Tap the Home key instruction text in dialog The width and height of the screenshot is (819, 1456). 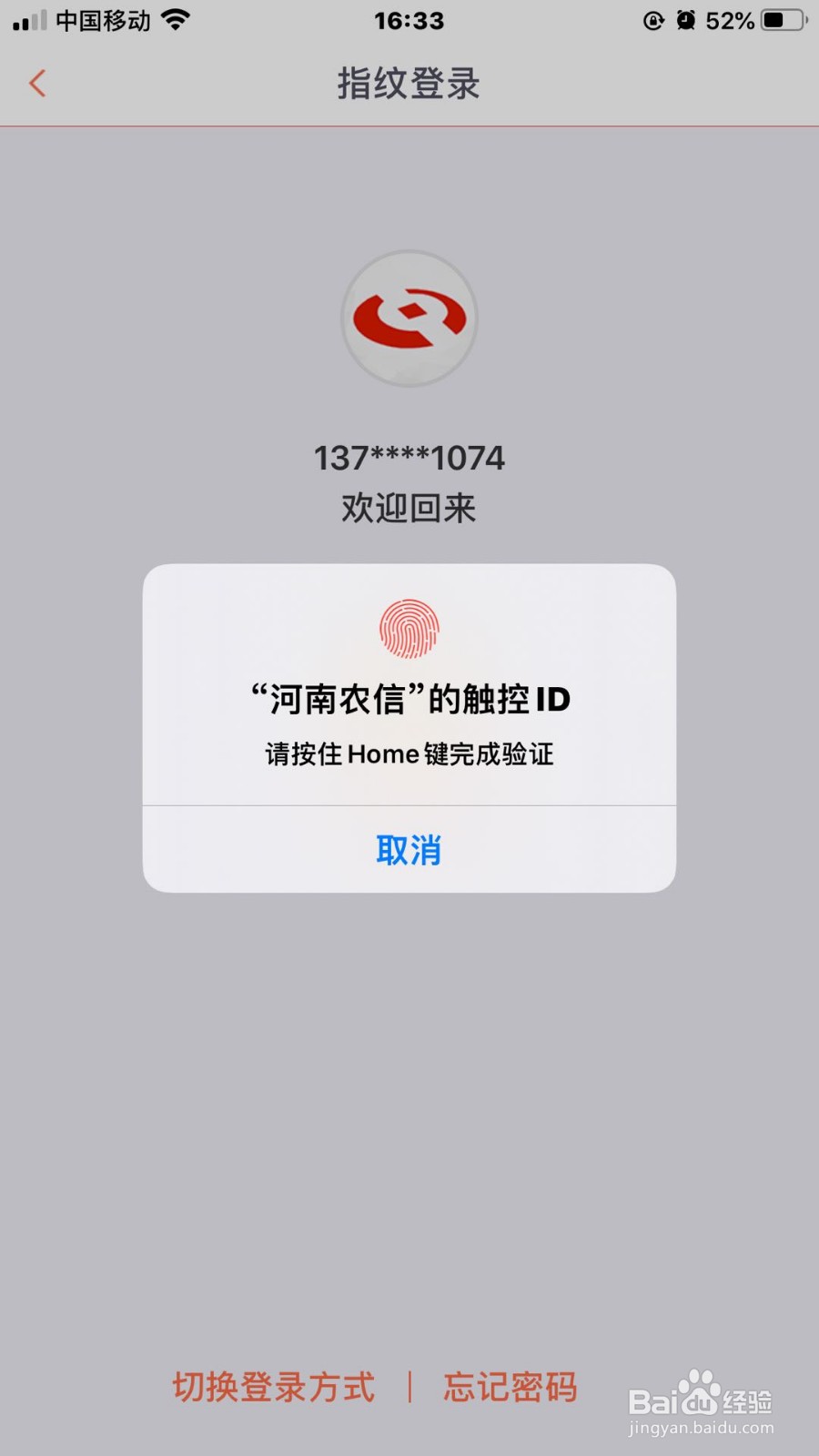pos(409,753)
